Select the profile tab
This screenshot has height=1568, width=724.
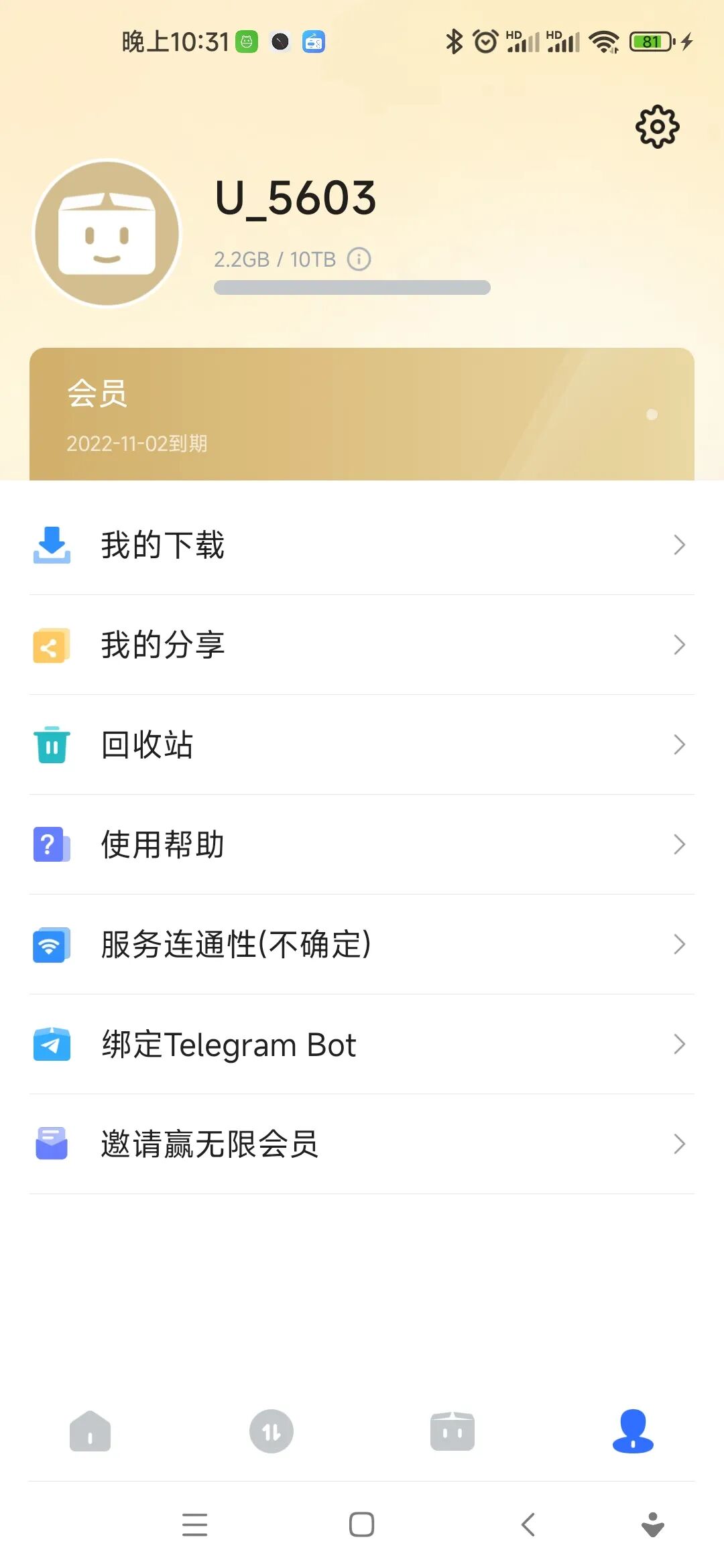[x=633, y=1431]
